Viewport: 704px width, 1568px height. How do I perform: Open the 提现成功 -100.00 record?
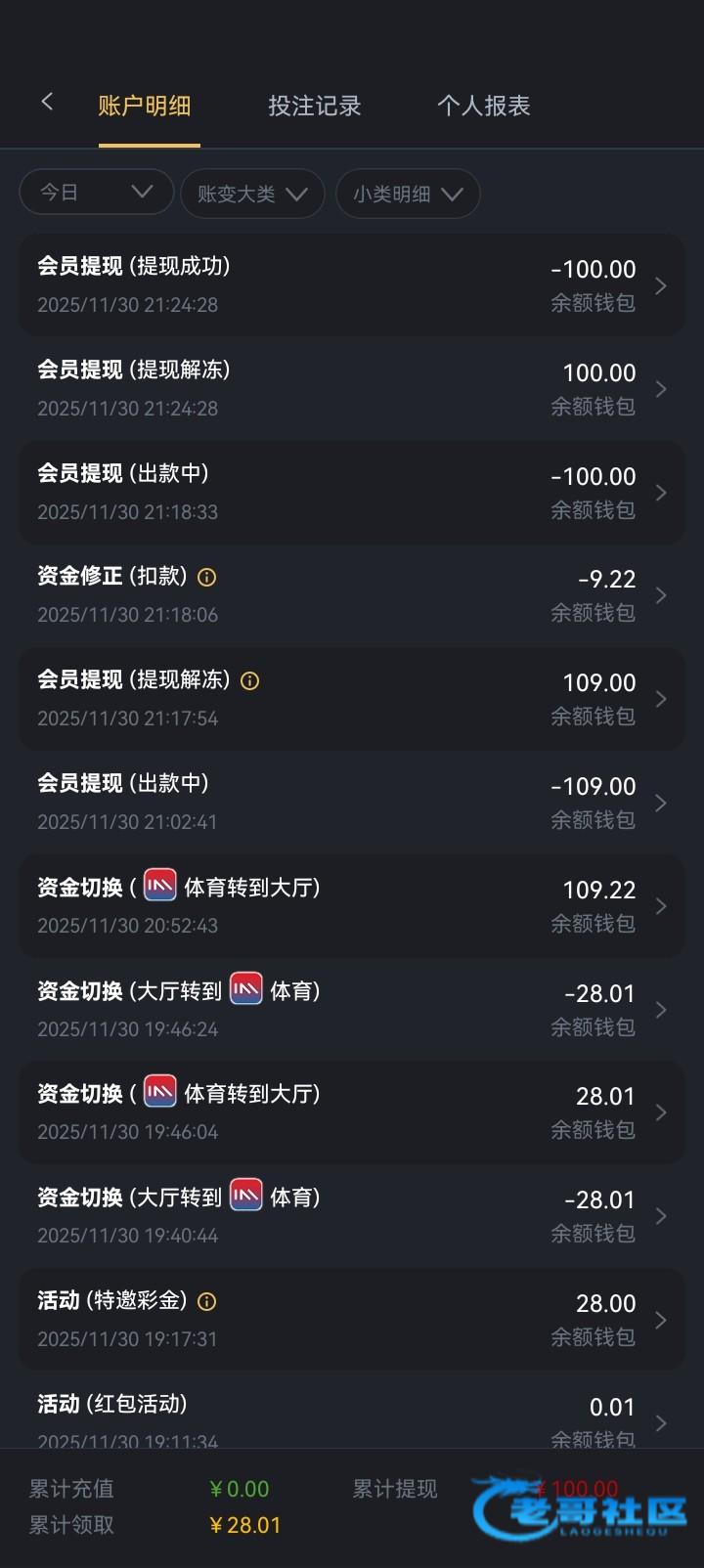pos(351,285)
